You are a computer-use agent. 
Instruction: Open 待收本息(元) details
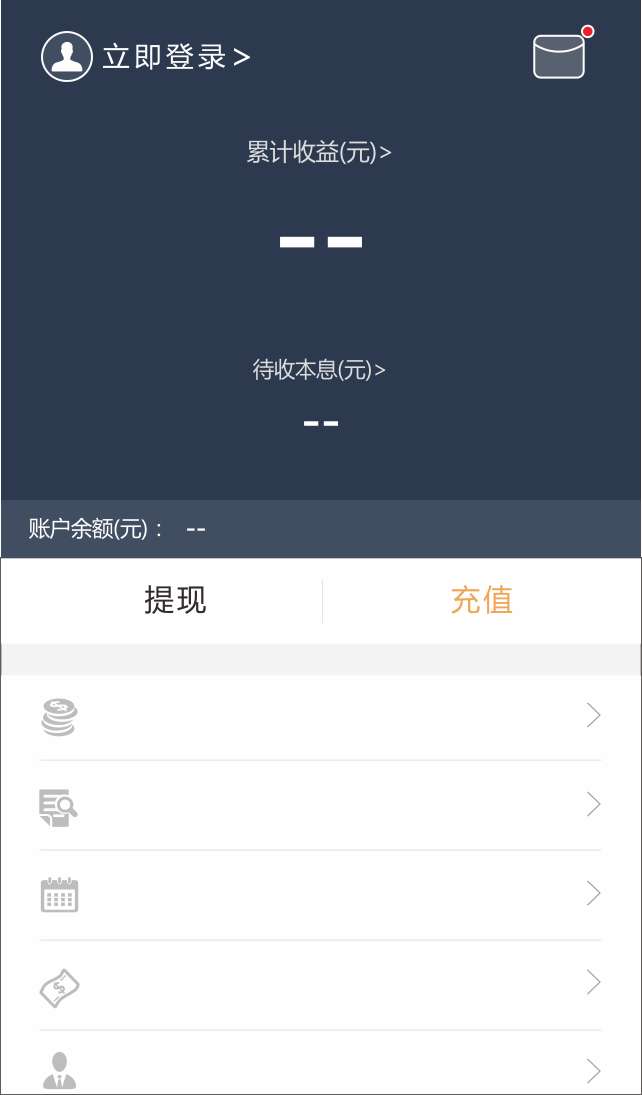pos(319,370)
